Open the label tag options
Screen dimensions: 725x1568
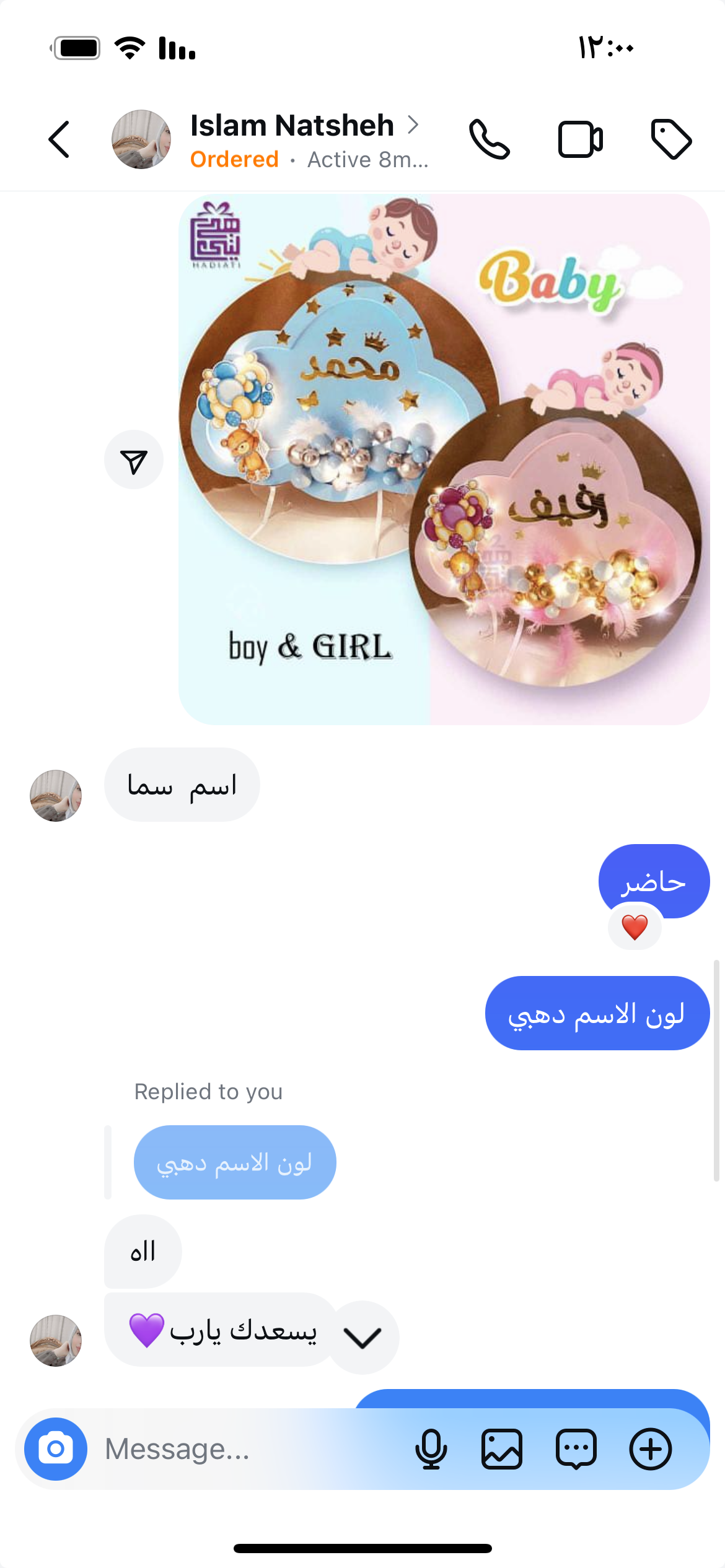671,139
